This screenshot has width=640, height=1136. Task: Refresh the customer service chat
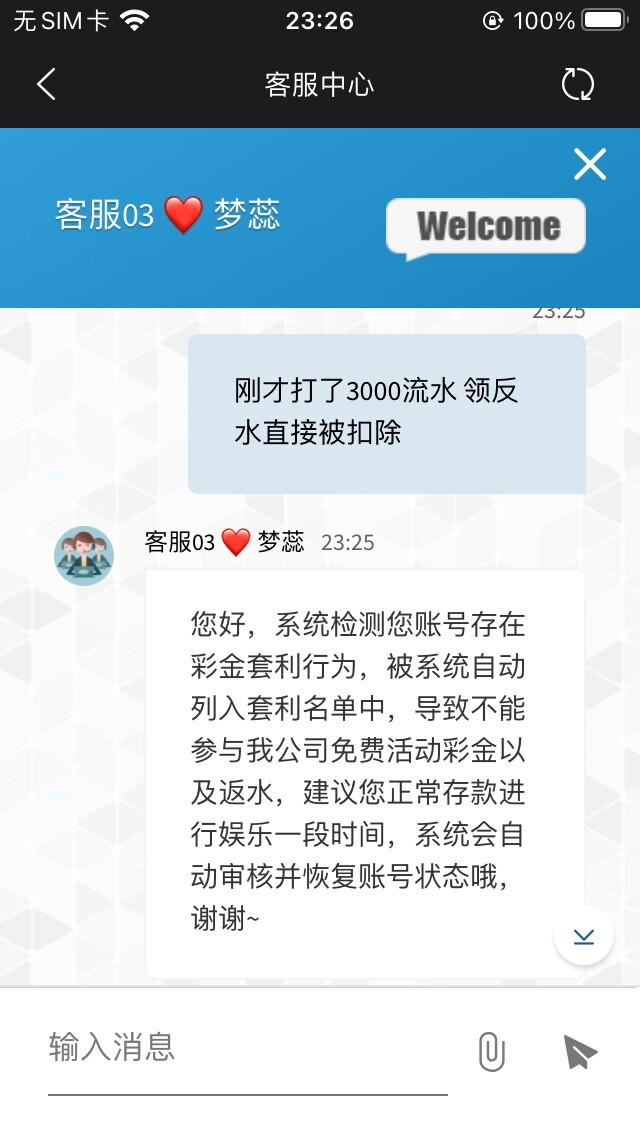(x=578, y=85)
